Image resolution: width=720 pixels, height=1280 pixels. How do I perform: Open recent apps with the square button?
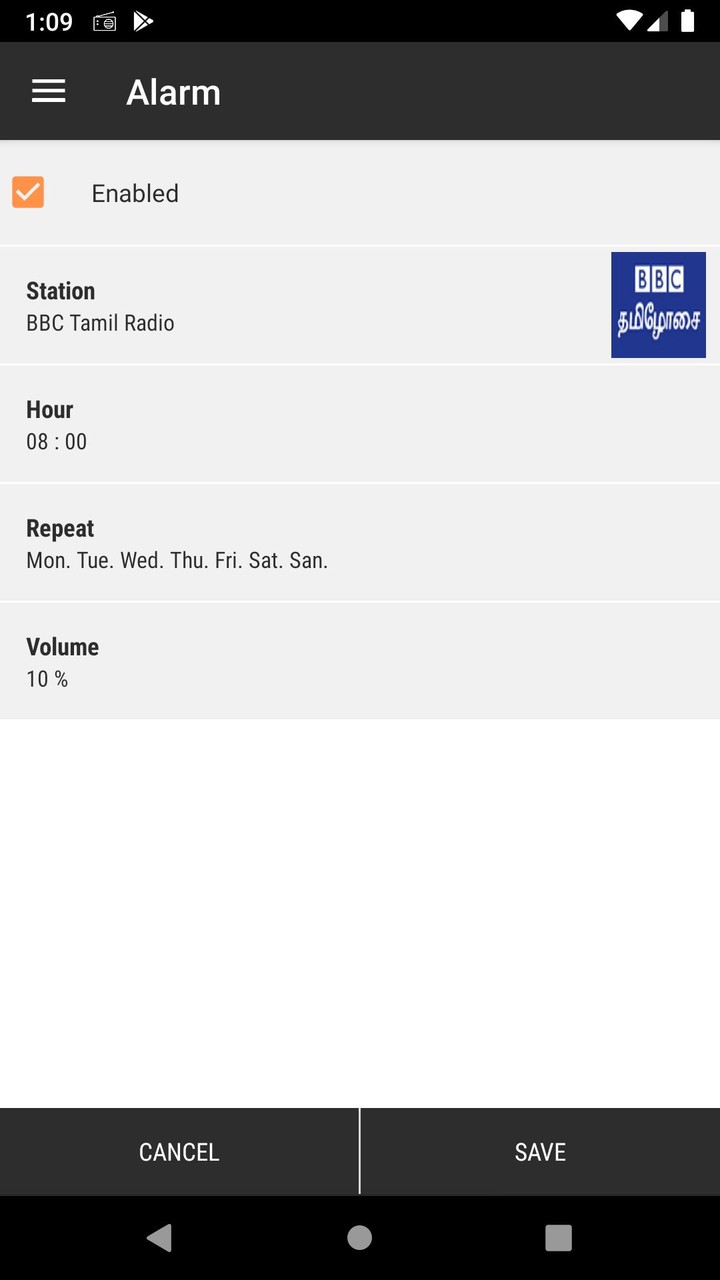(558, 1236)
